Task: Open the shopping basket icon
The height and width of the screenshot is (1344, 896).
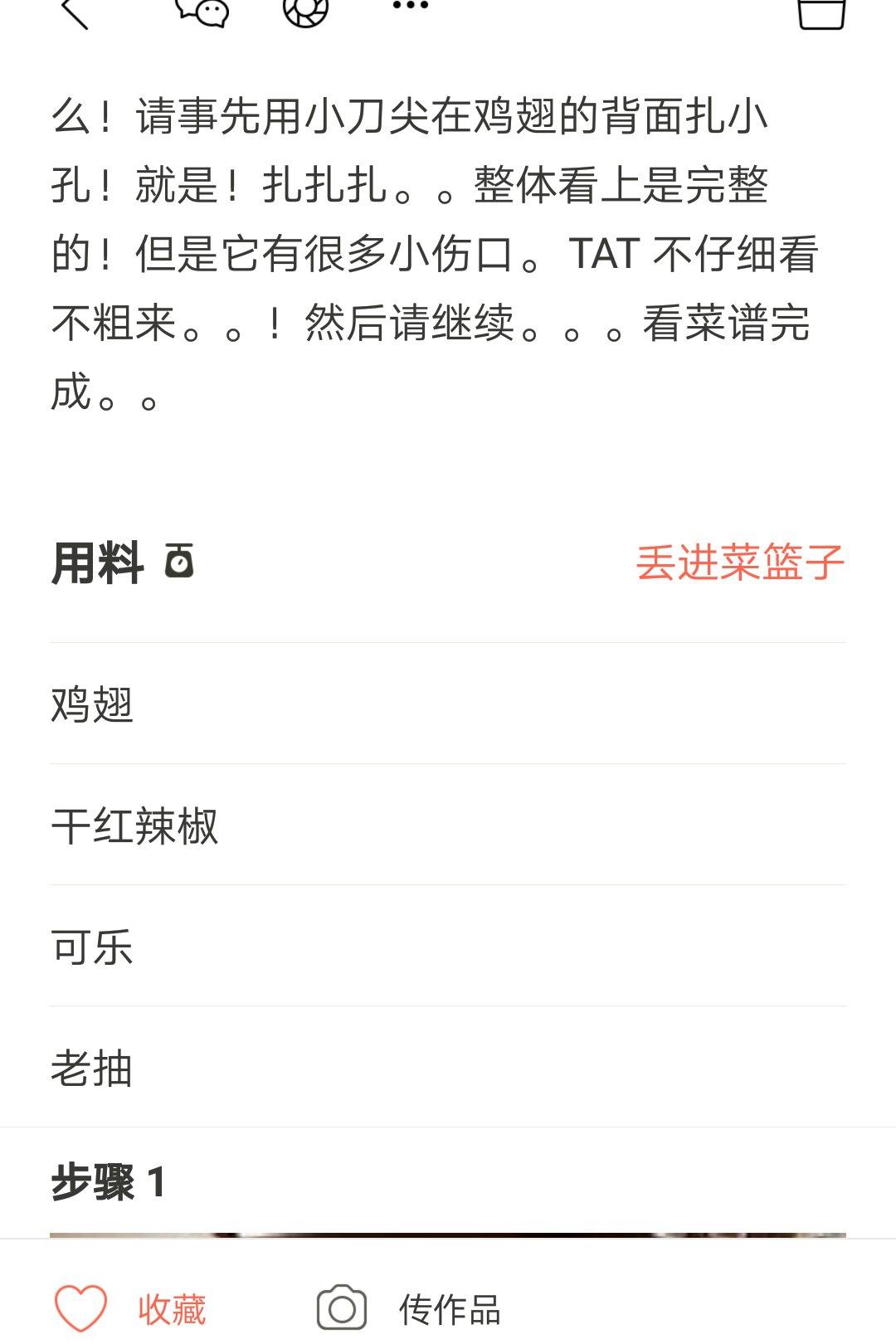Action: (x=820, y=15)
